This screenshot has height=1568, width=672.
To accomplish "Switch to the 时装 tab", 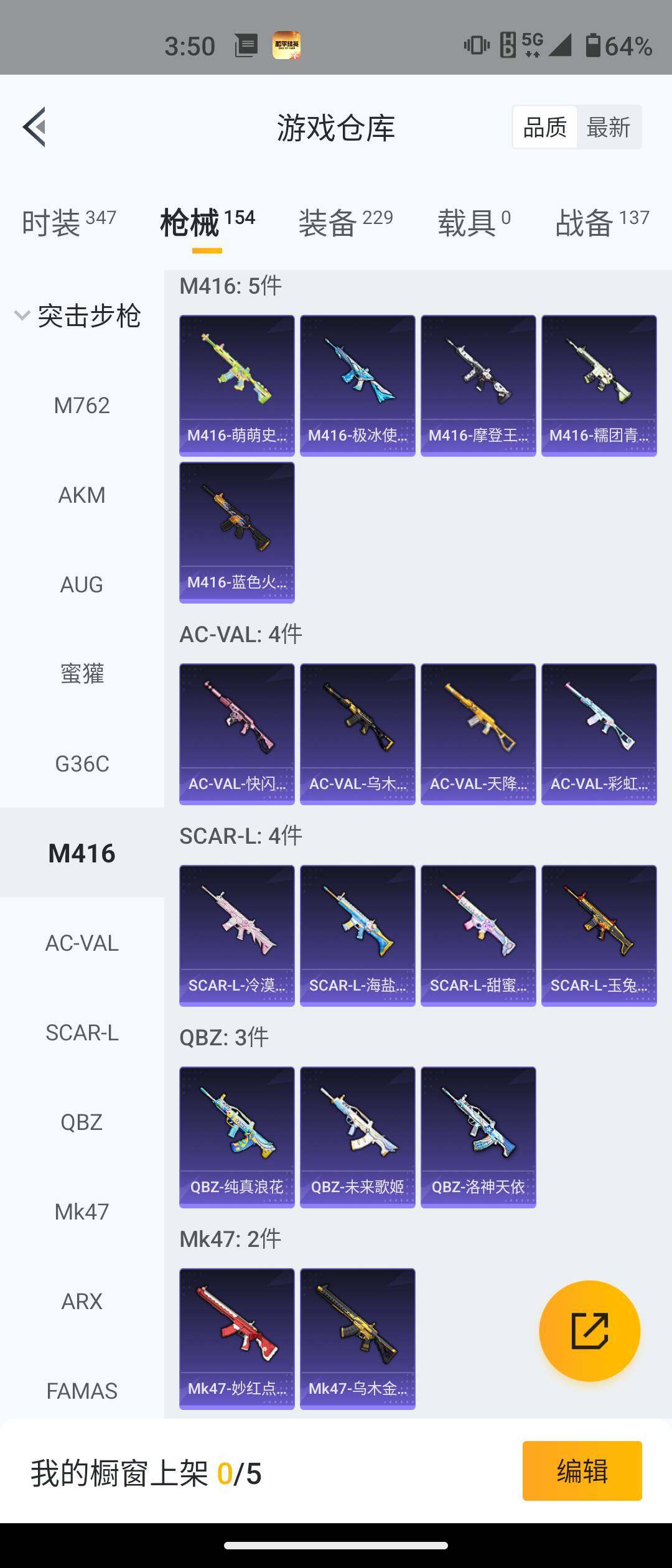I will [x=69, y=222].
